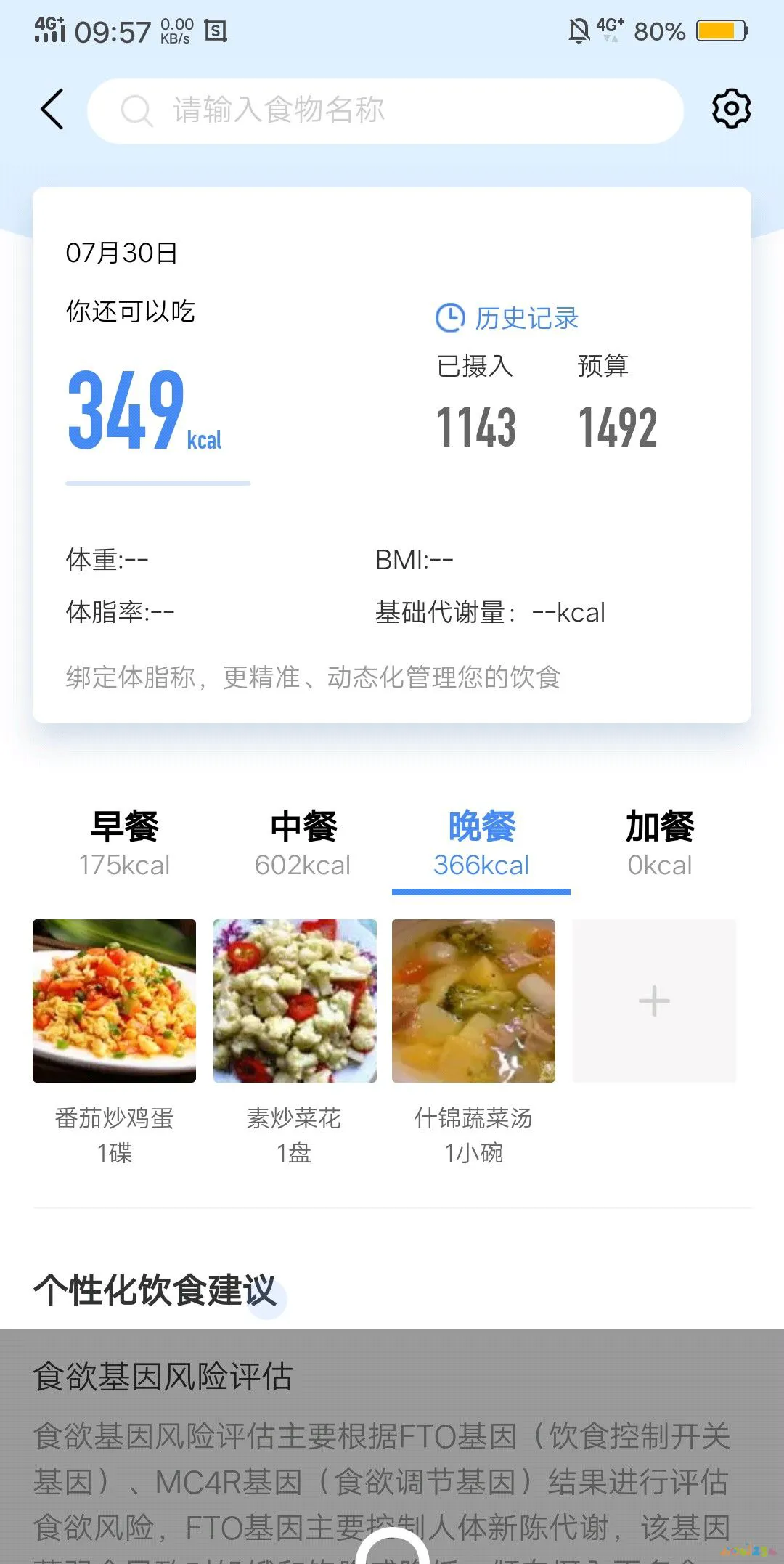Open history using the clock icon
784x1564 pixels.
(x=449, y=317)
